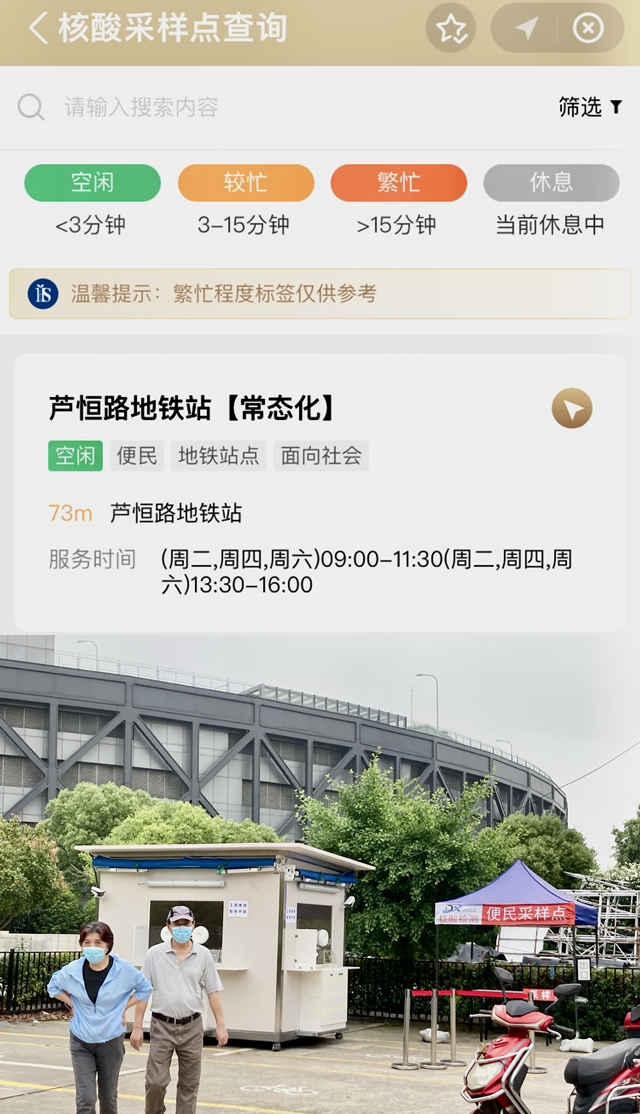The image size is (640, 1114).
Task: Tap the search field 请输入搜索内容
Action: 280,107
